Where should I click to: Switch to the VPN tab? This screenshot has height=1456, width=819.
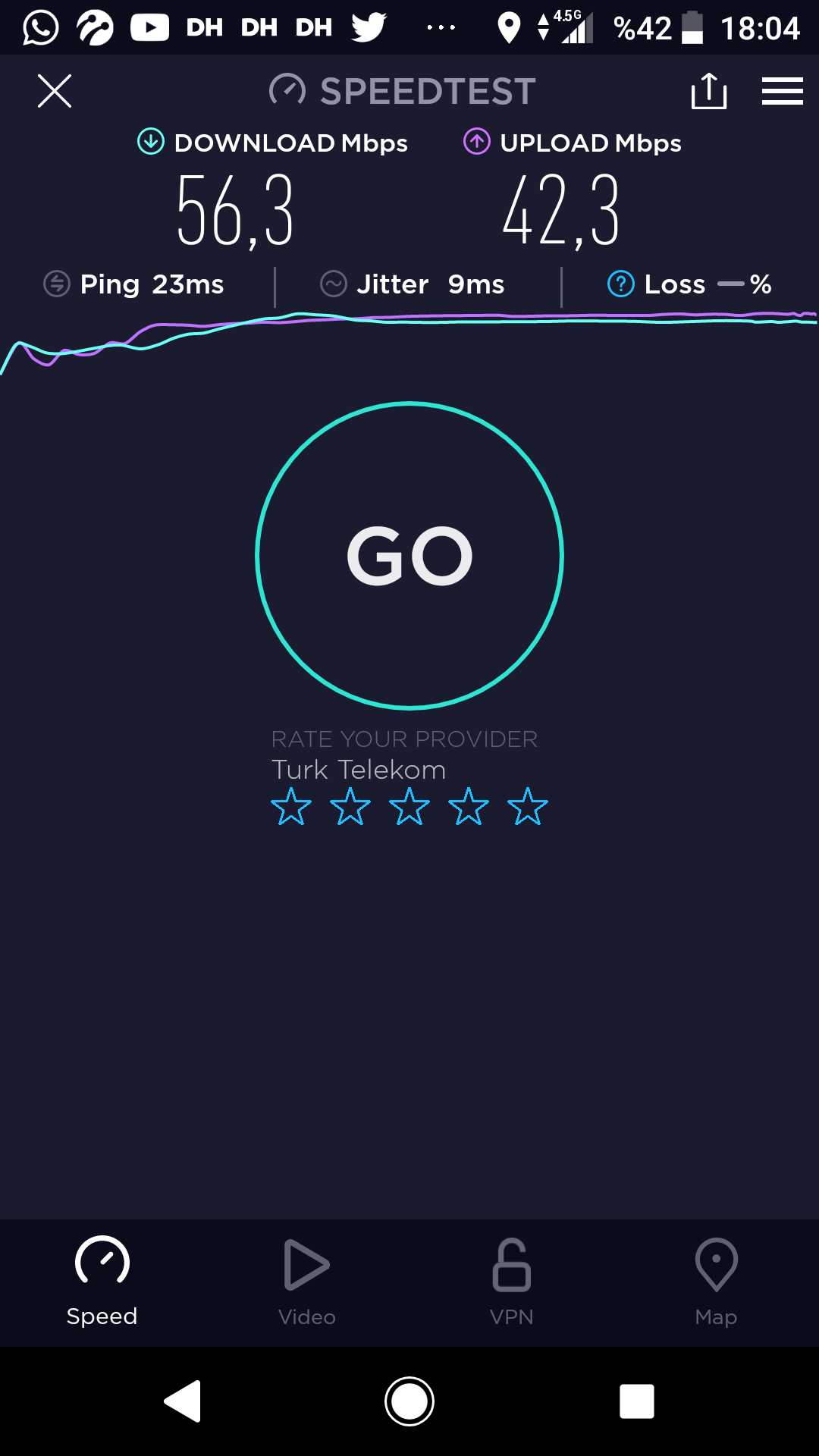pyautogui.click(x=512, y=1282)
